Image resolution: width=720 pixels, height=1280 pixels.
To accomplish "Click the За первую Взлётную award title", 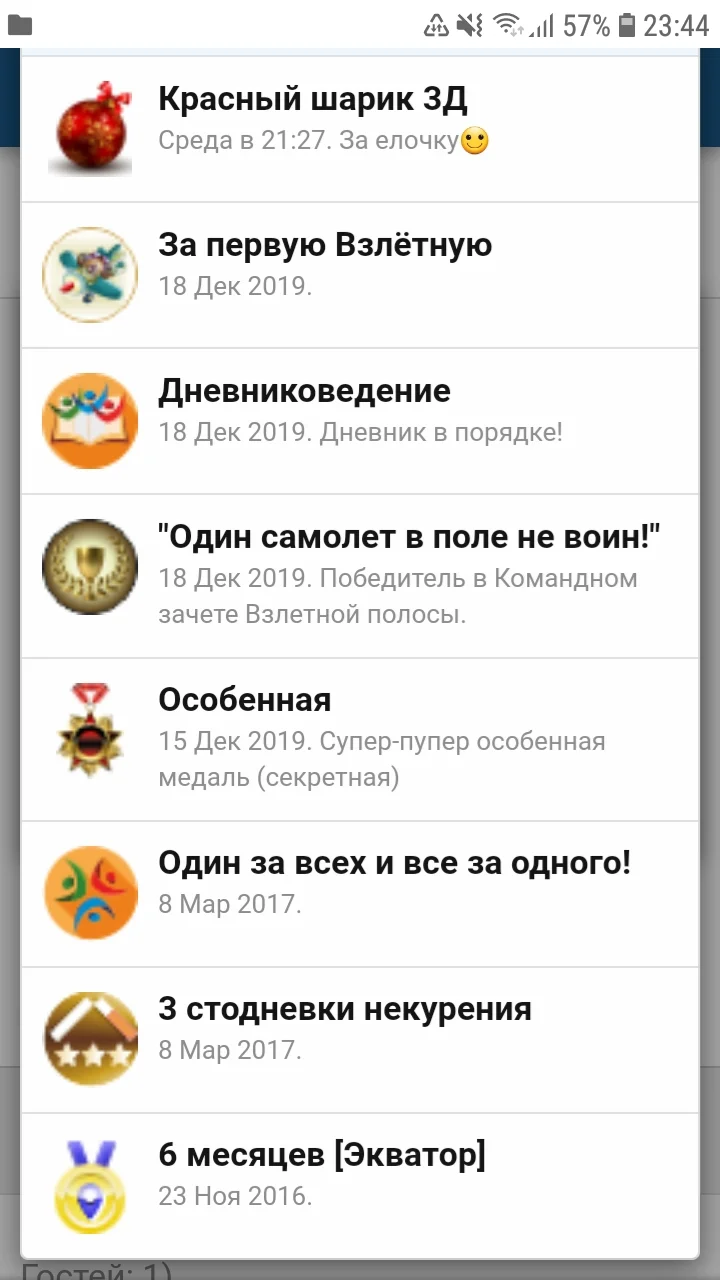I will (x=324, y=244).
